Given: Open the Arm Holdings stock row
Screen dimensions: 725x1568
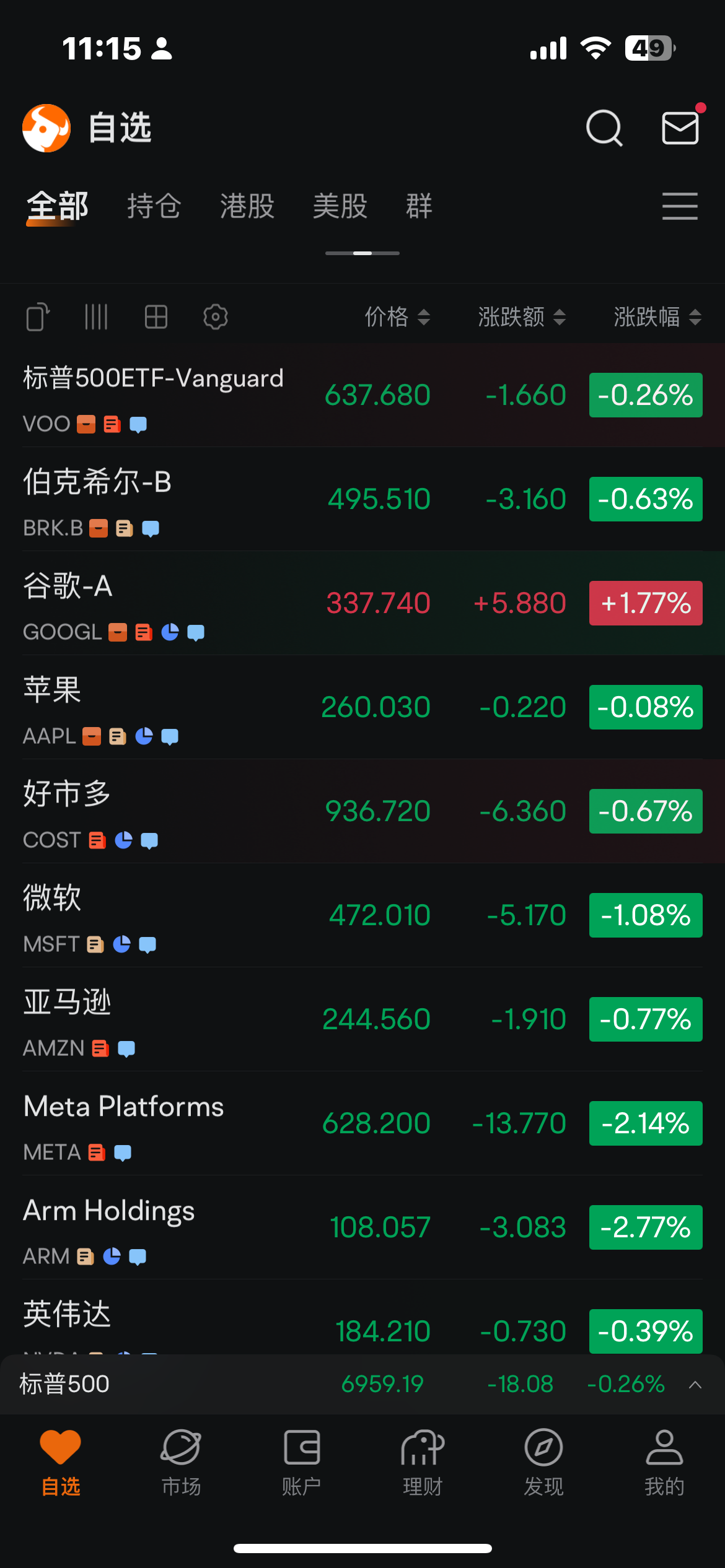Looking at the screenshot, I should tap(362, 1227).
